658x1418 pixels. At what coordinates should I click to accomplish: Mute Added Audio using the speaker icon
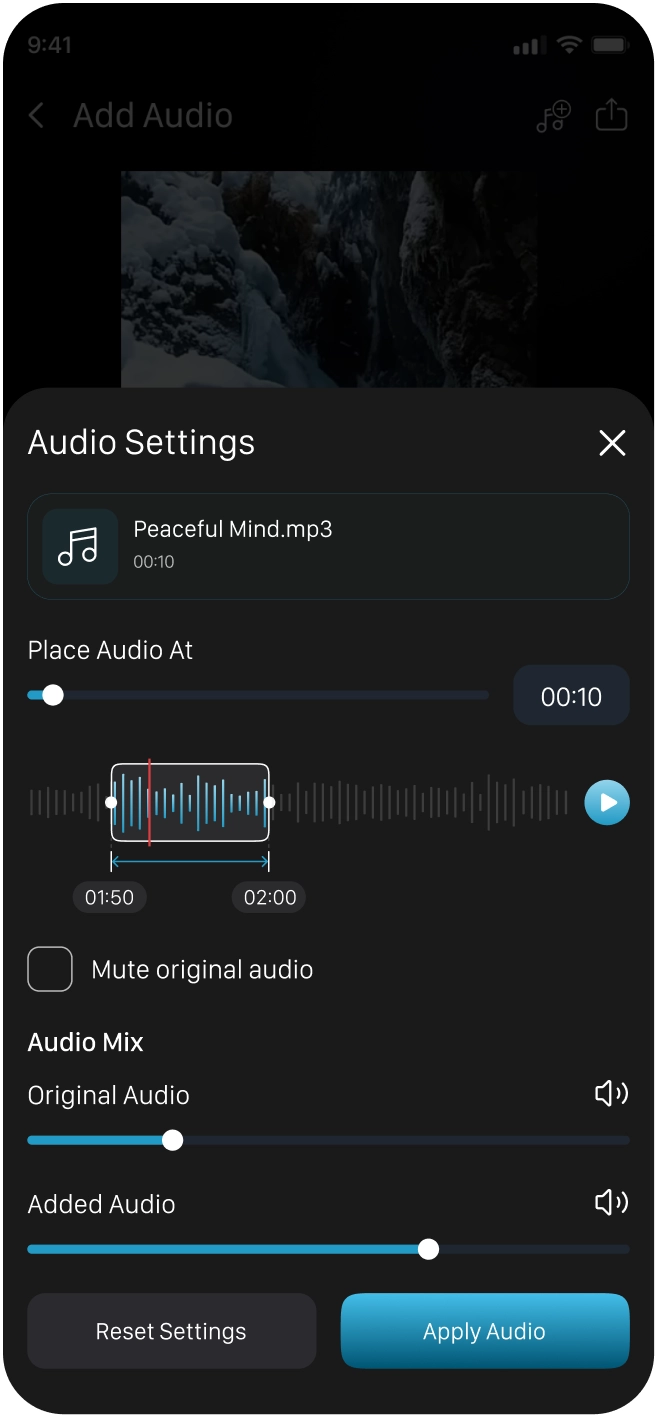coord(611,1202)
